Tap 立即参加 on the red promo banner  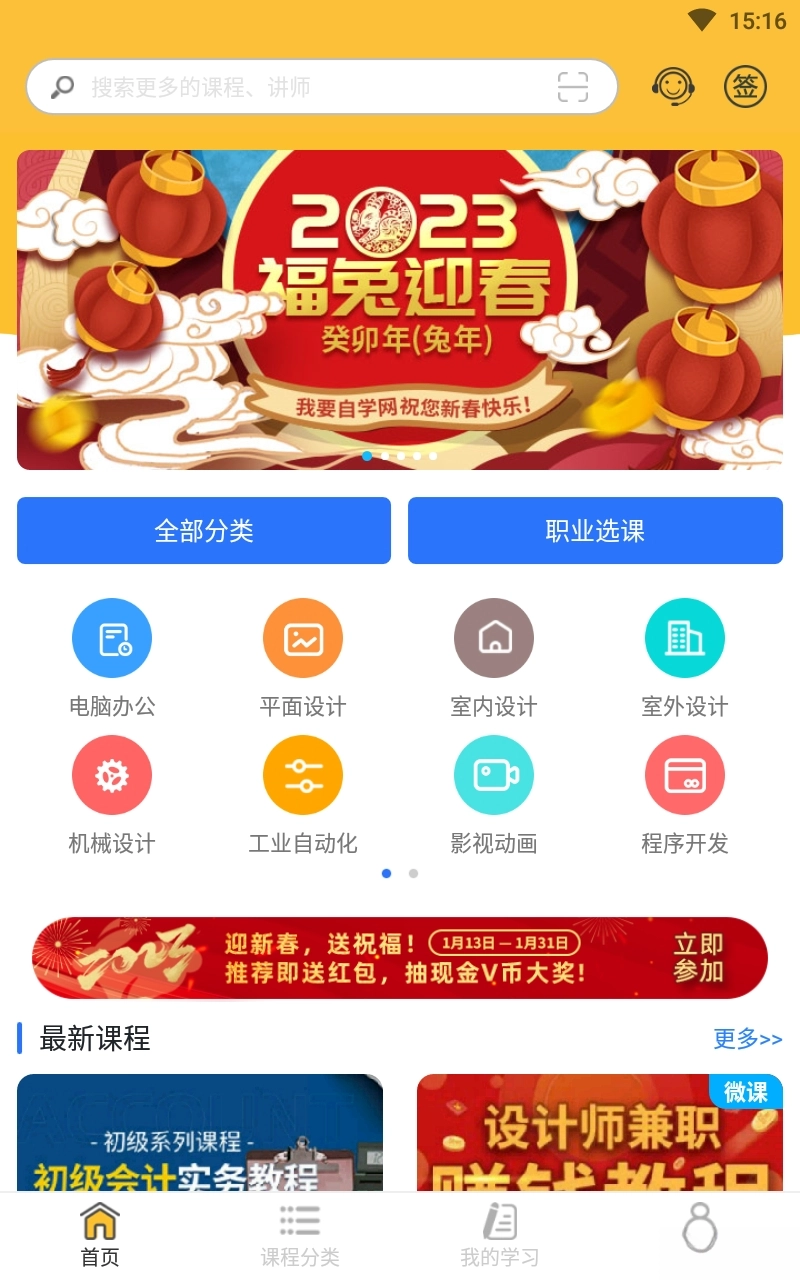point(700,958)
